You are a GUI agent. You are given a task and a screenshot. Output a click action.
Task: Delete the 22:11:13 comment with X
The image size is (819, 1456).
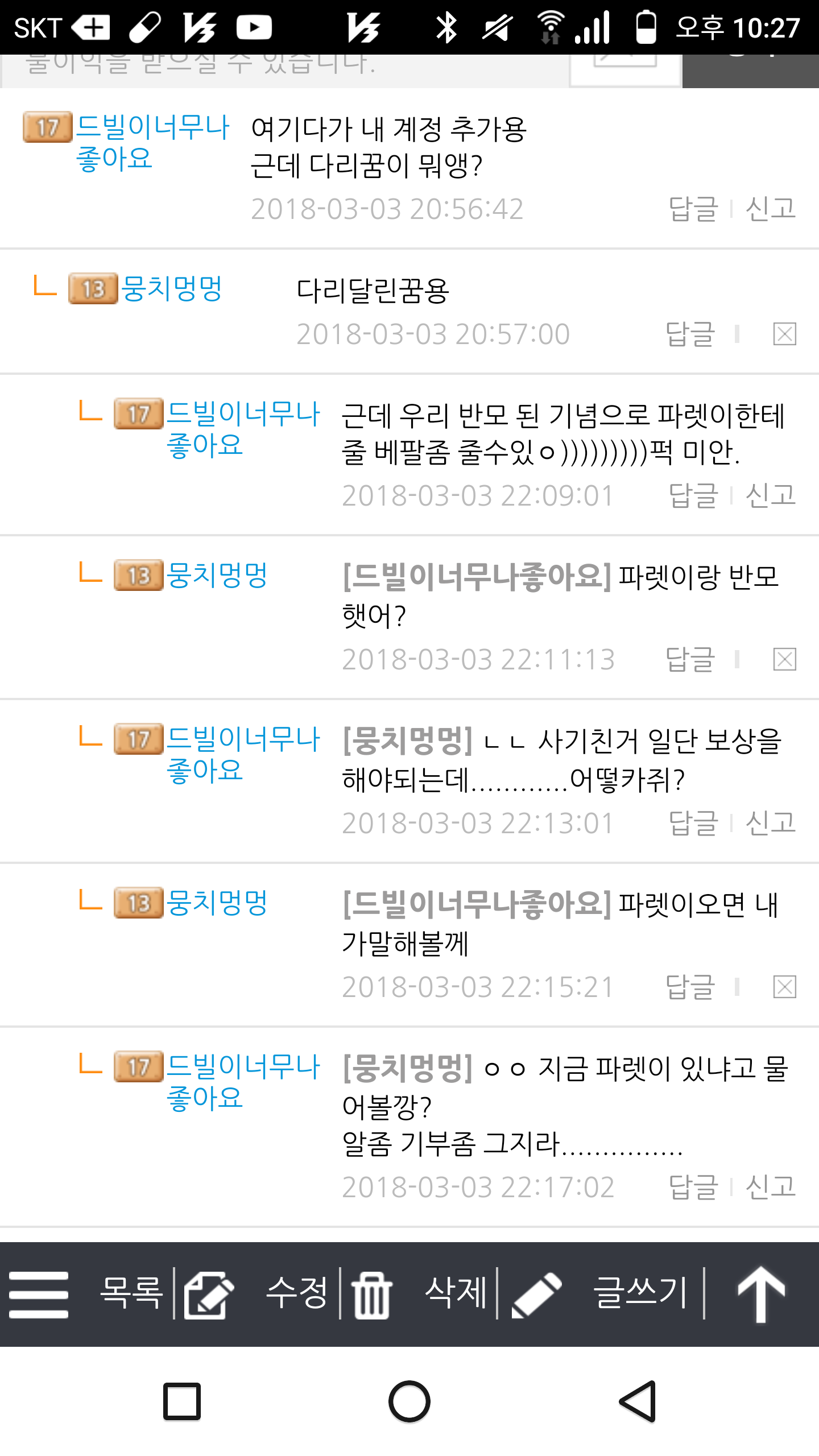tap(784, 660)
